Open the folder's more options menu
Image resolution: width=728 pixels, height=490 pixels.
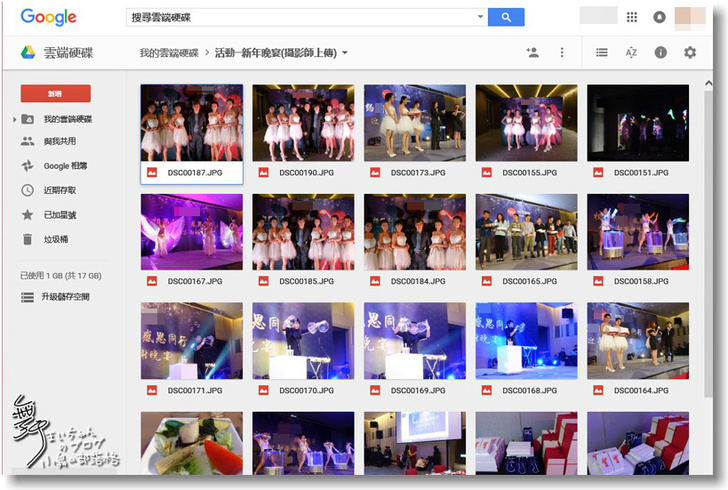(x=562, y=52)
